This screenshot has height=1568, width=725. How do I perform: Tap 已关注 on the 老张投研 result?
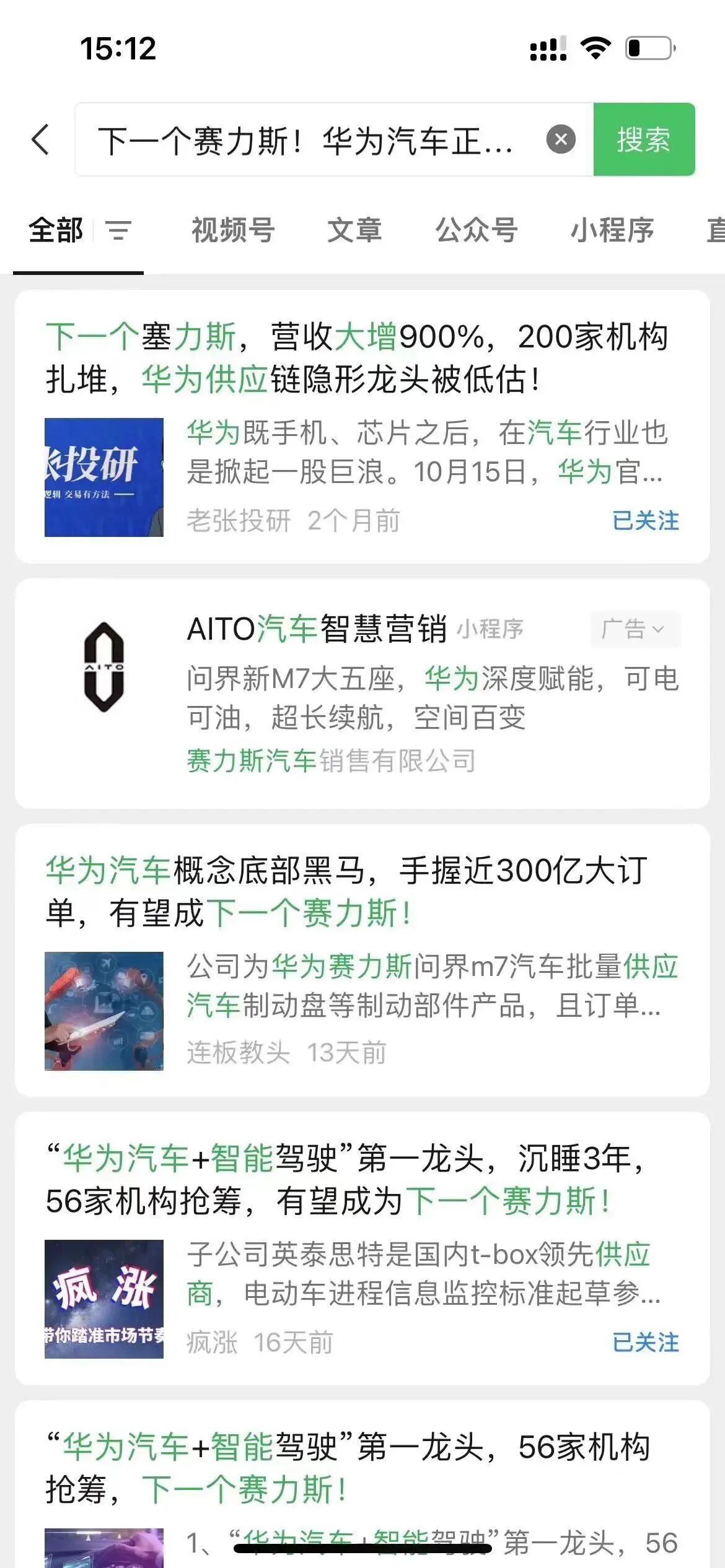coord(645,521)
